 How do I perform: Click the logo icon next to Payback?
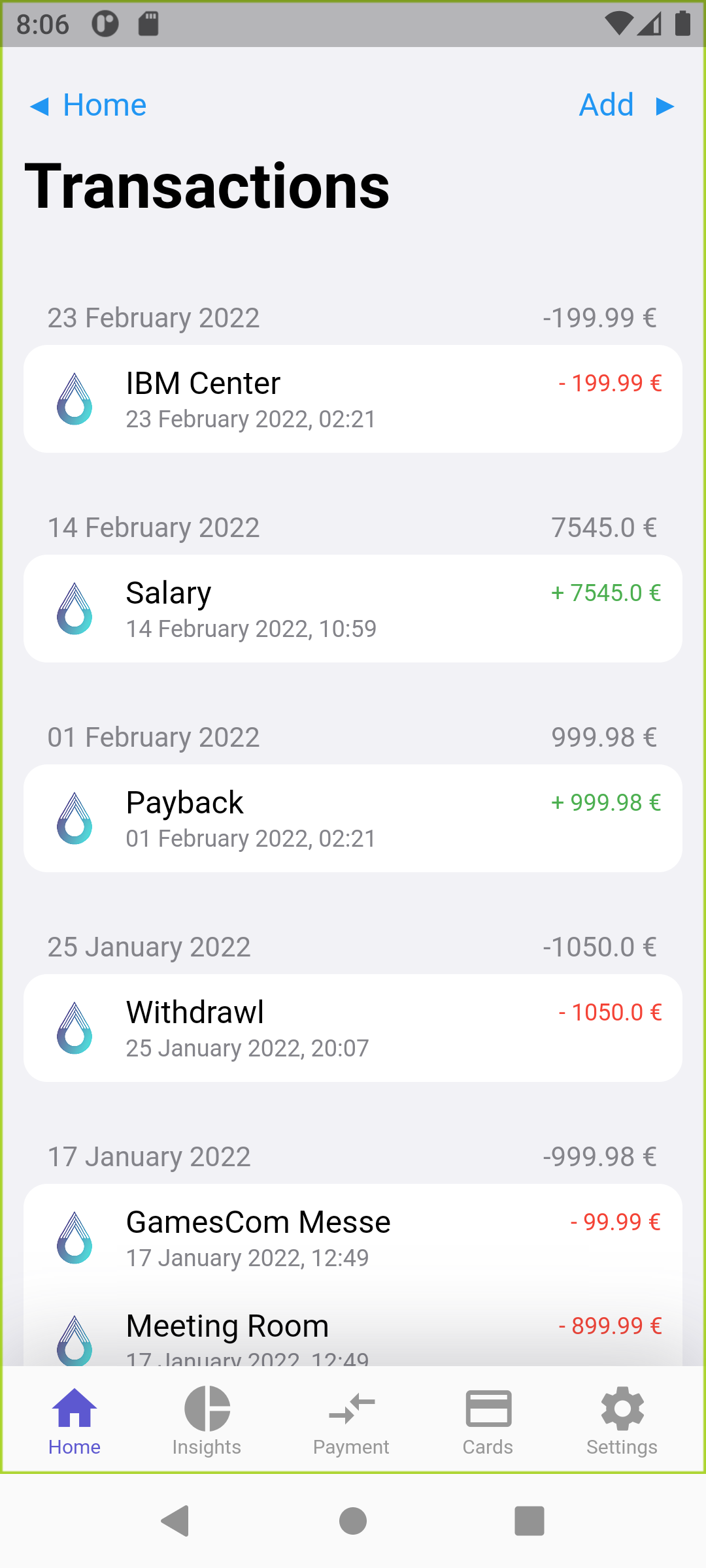pyautogui.click(x=74, y=819)
